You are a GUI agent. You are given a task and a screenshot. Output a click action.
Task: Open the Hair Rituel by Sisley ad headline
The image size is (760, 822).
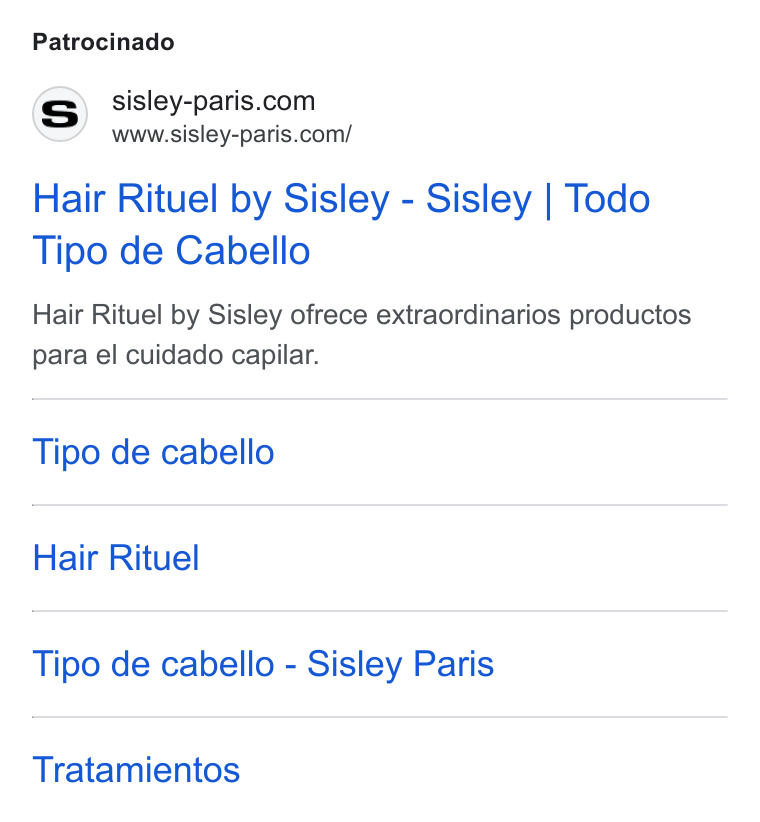click(341, 224)
